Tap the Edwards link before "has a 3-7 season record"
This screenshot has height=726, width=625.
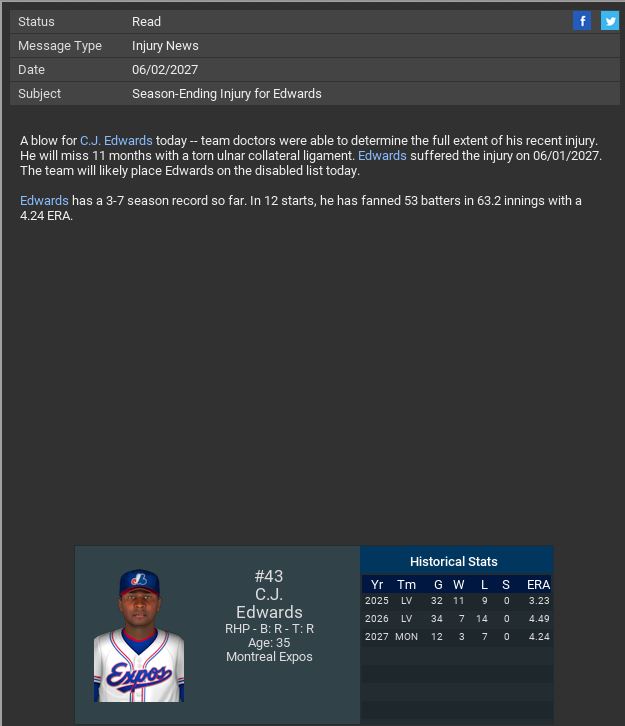point(44,201)
